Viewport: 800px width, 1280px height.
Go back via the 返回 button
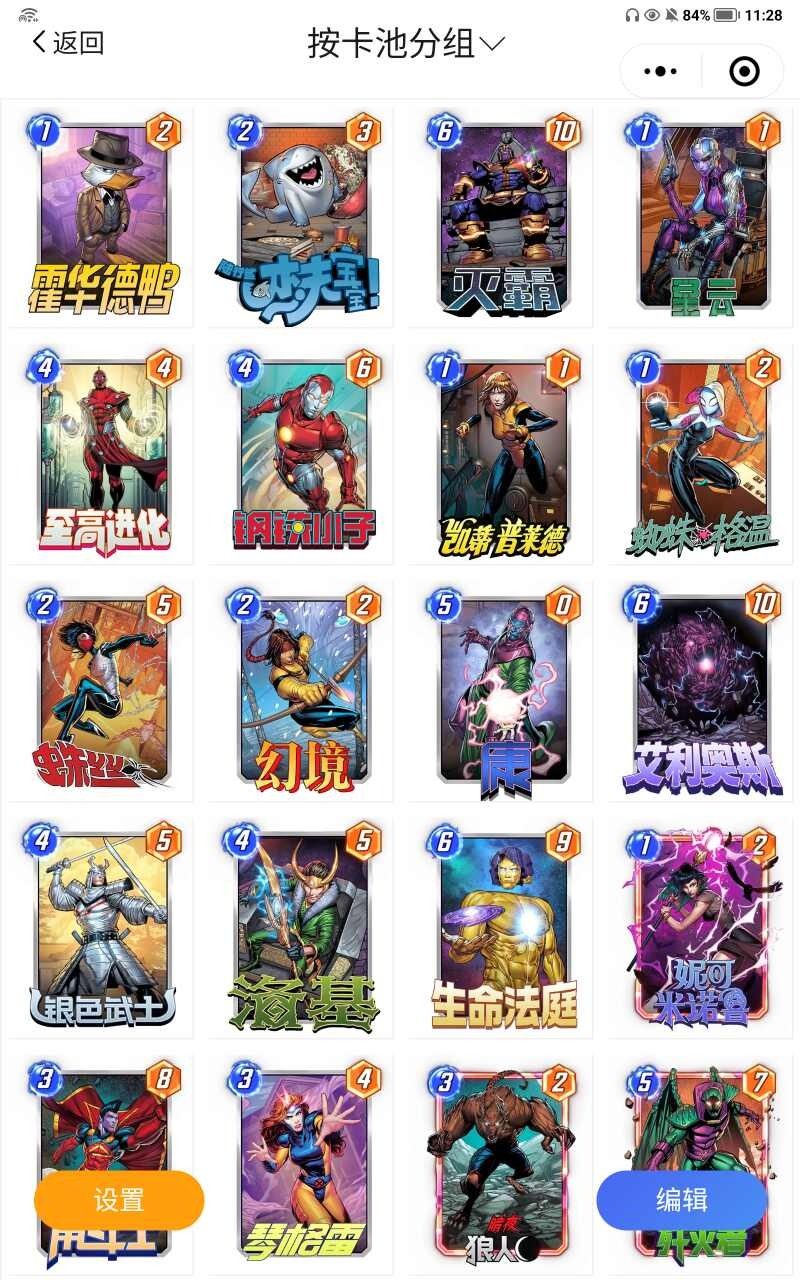68,43
